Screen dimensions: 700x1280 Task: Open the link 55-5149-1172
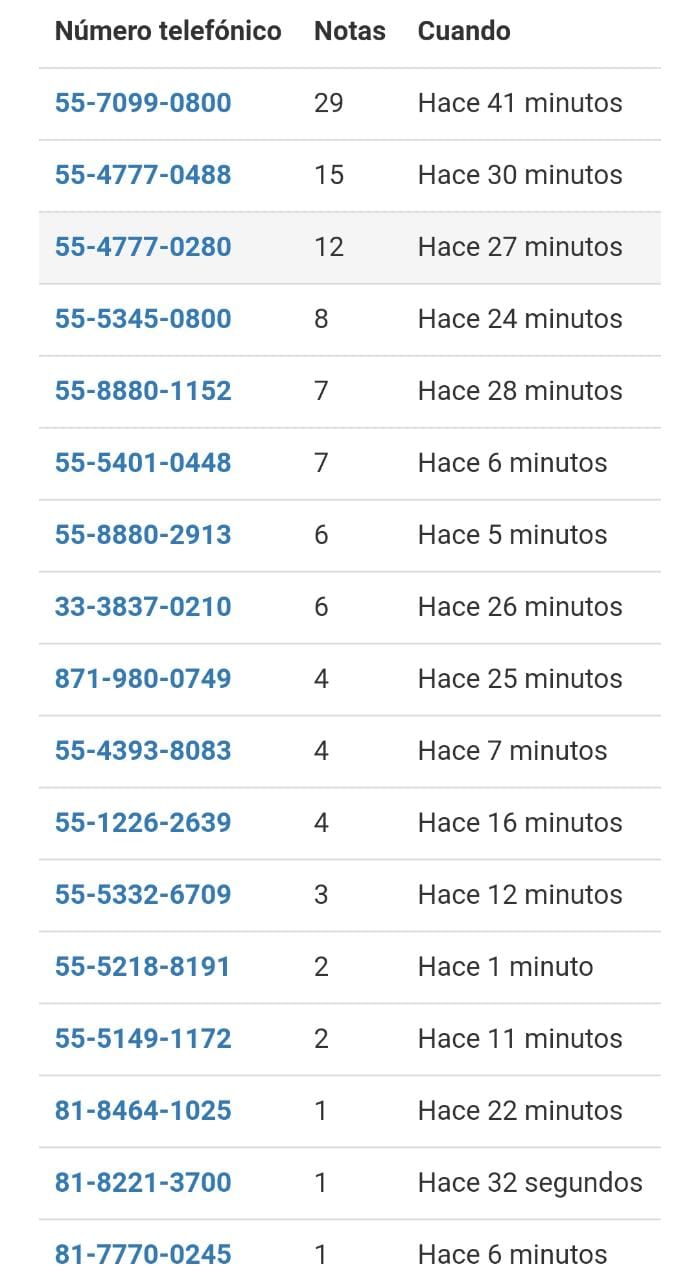[x=143, y=1039]
